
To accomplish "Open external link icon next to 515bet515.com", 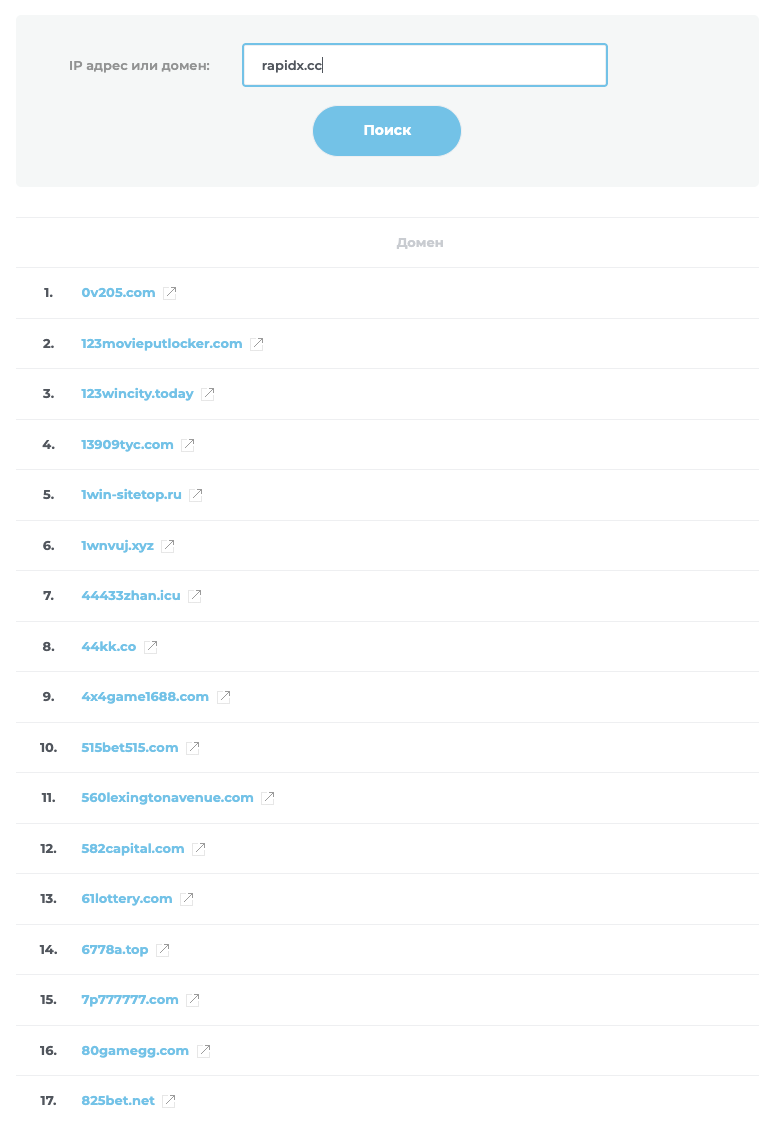I will 193,748.
